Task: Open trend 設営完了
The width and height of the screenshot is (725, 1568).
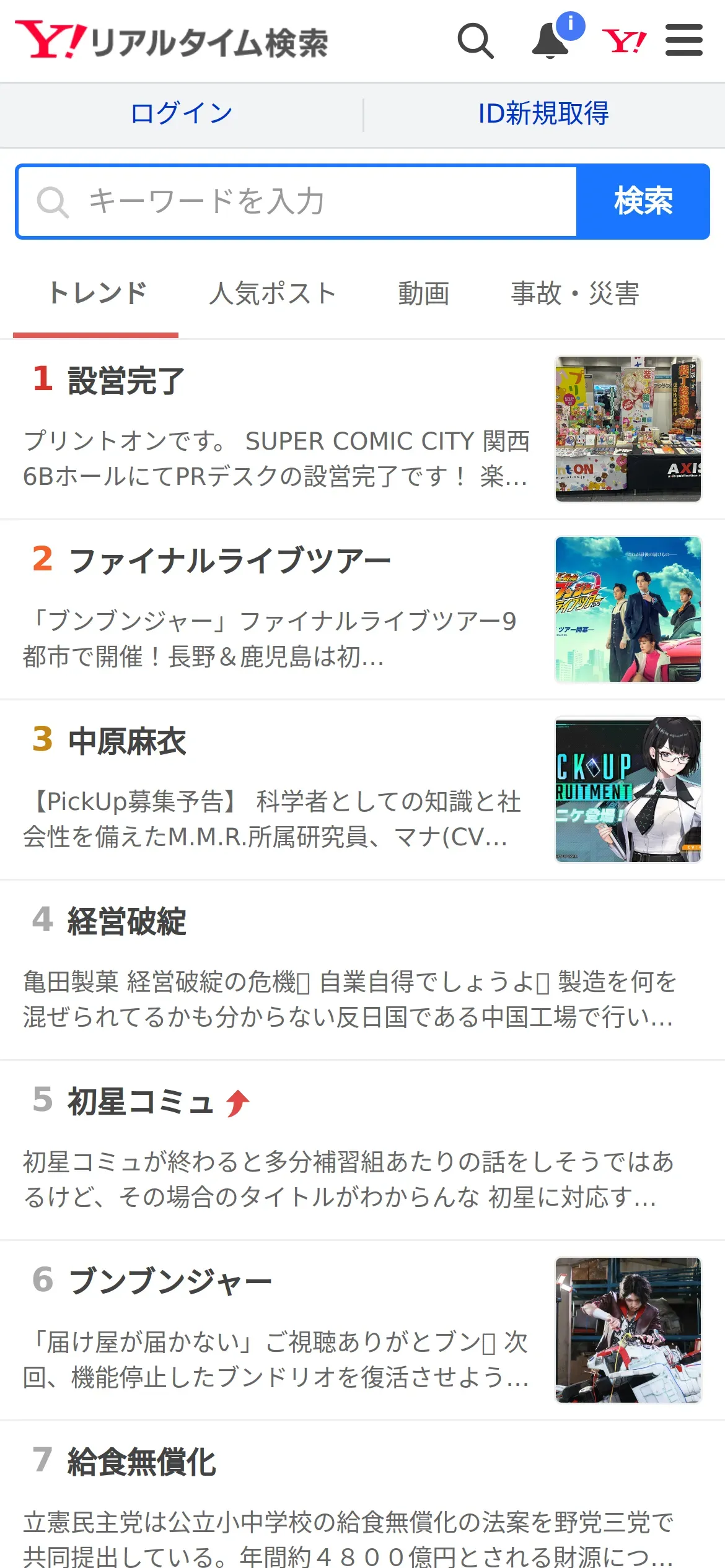Action: click(x=126, y=380)
